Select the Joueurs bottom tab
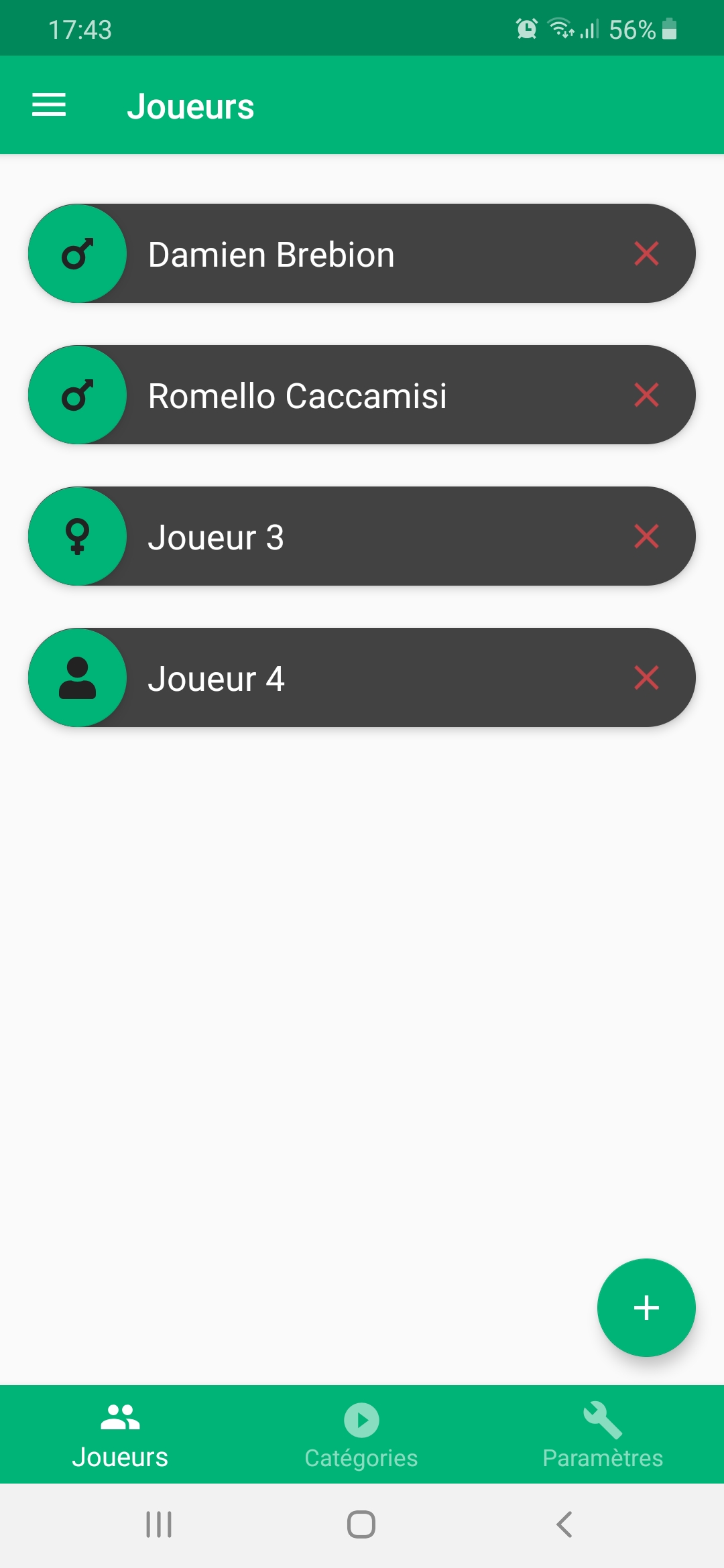Viewport: 724px width, 1568px height. (x=120, y=1435)
